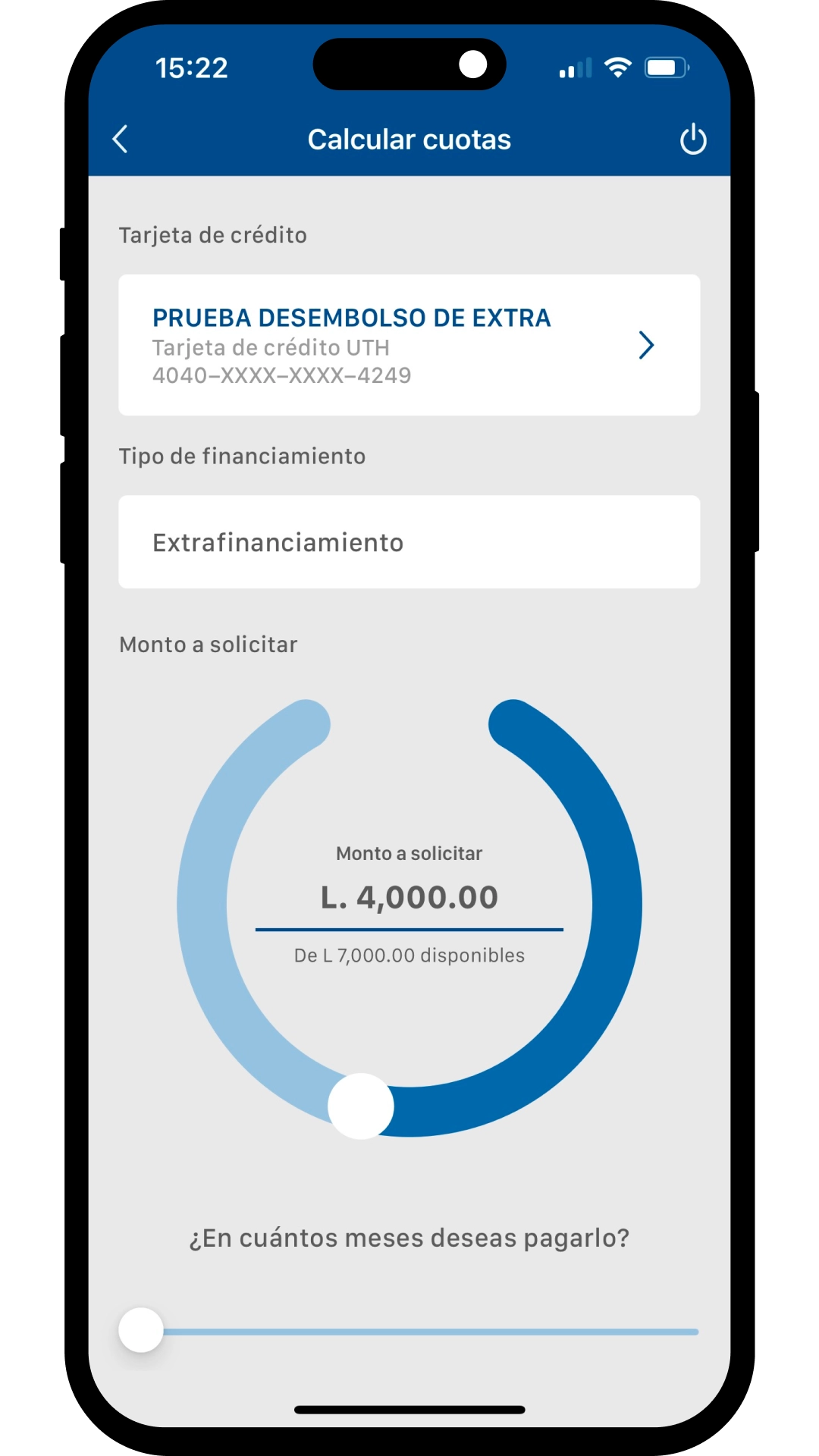819x1456 pixels.
Task: Tap the Tipo de financiamiento label
Action: click(x=241, y=456)
